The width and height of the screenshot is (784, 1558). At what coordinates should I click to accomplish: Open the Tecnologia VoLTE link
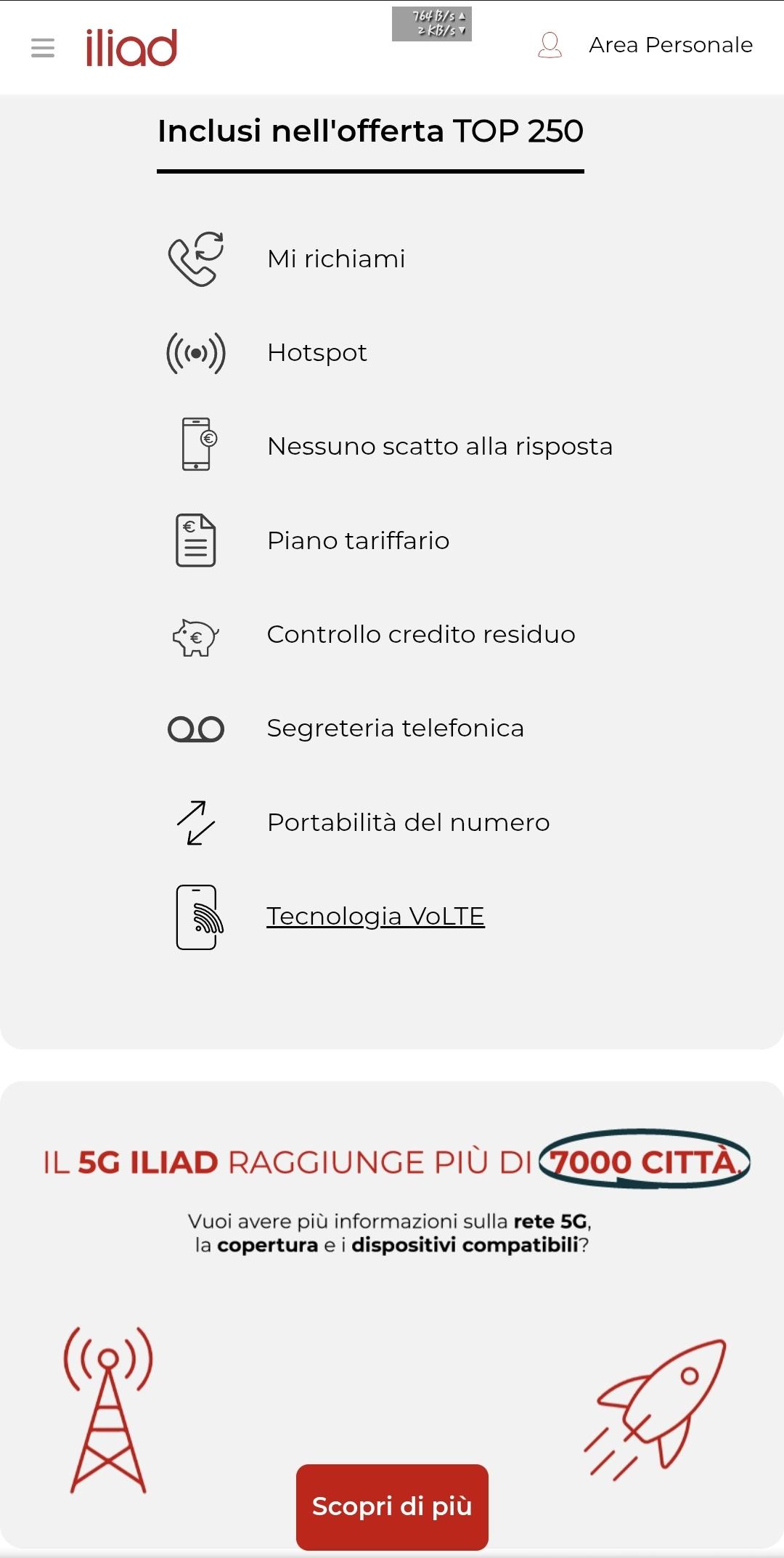tap(375, 916)
